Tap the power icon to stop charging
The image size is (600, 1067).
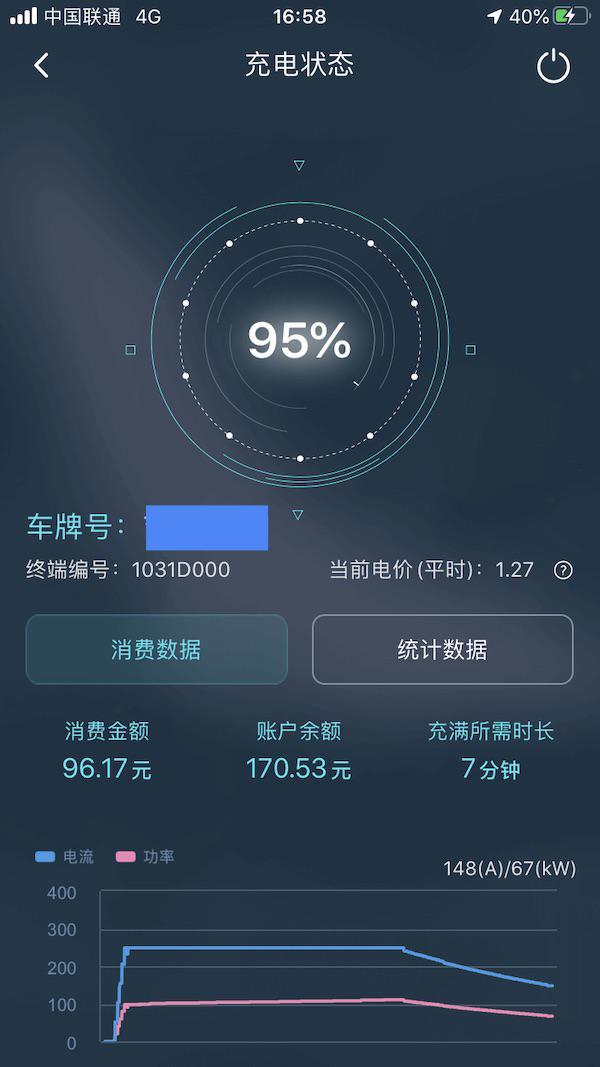(x=553, y=66)
